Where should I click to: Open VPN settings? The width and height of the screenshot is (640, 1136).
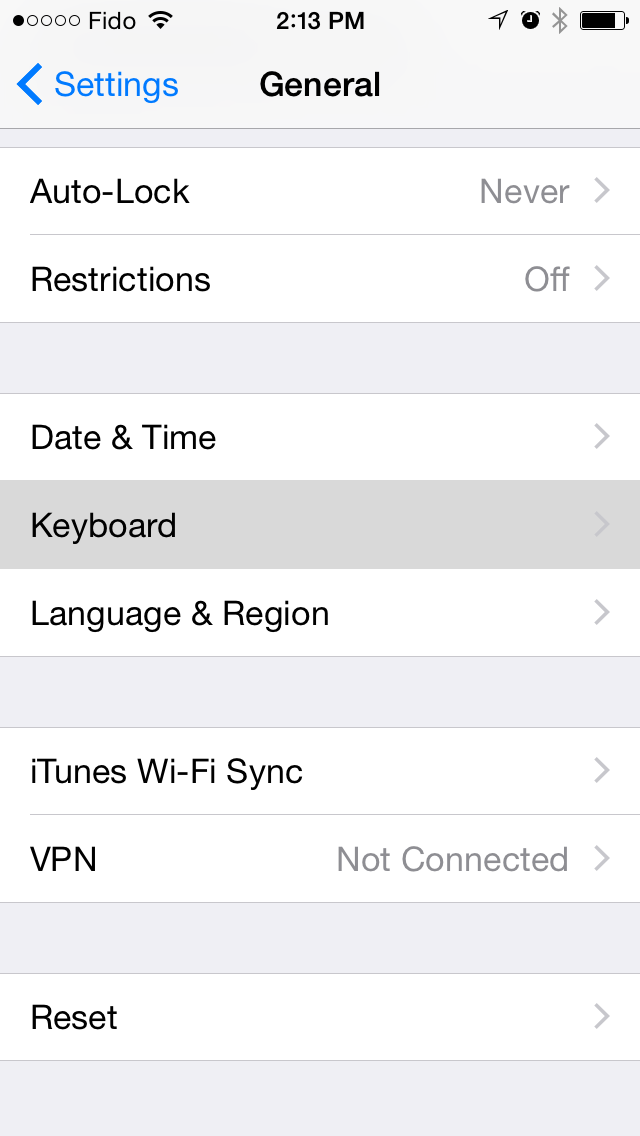pos(320,859)
